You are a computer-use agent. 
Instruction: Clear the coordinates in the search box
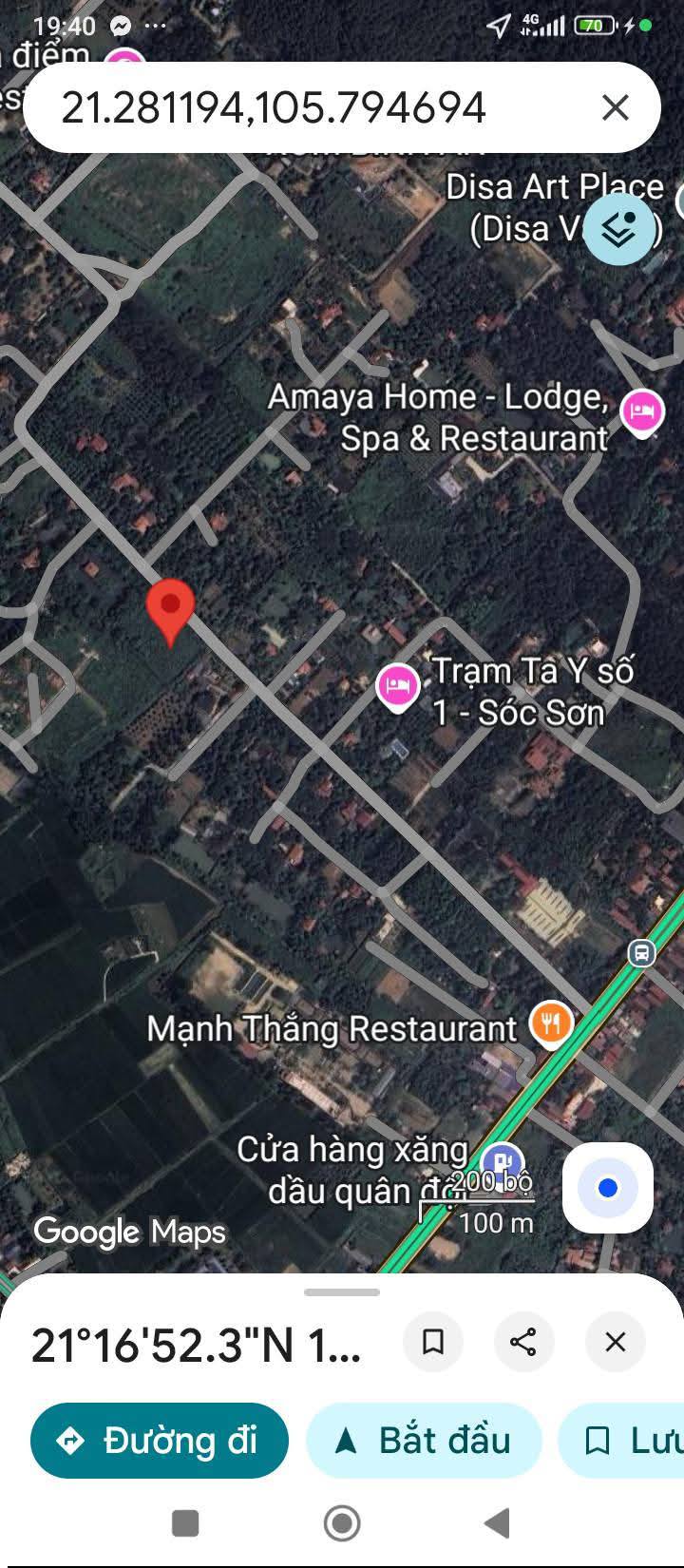coord(616,107)
